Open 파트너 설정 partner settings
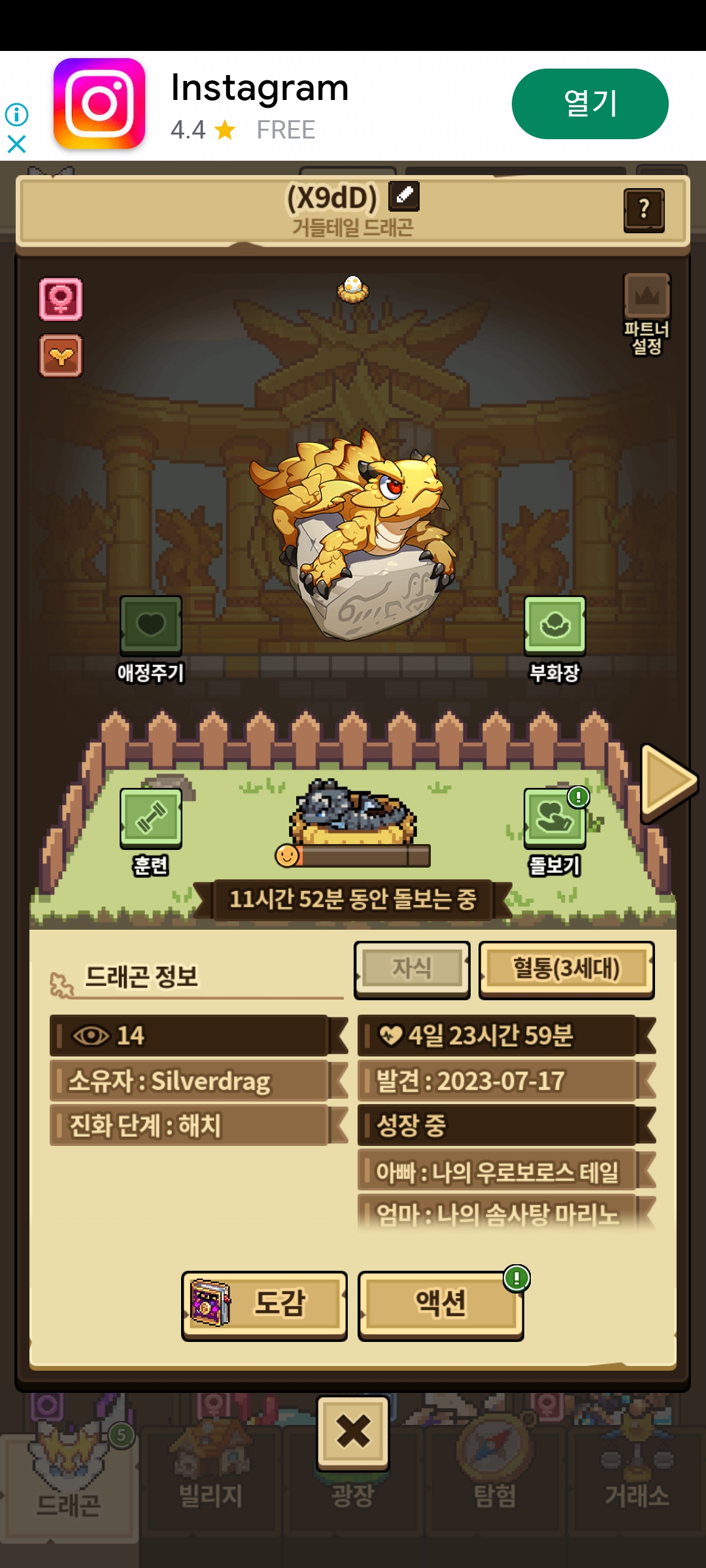The image size is (706, 1568). 647,314
